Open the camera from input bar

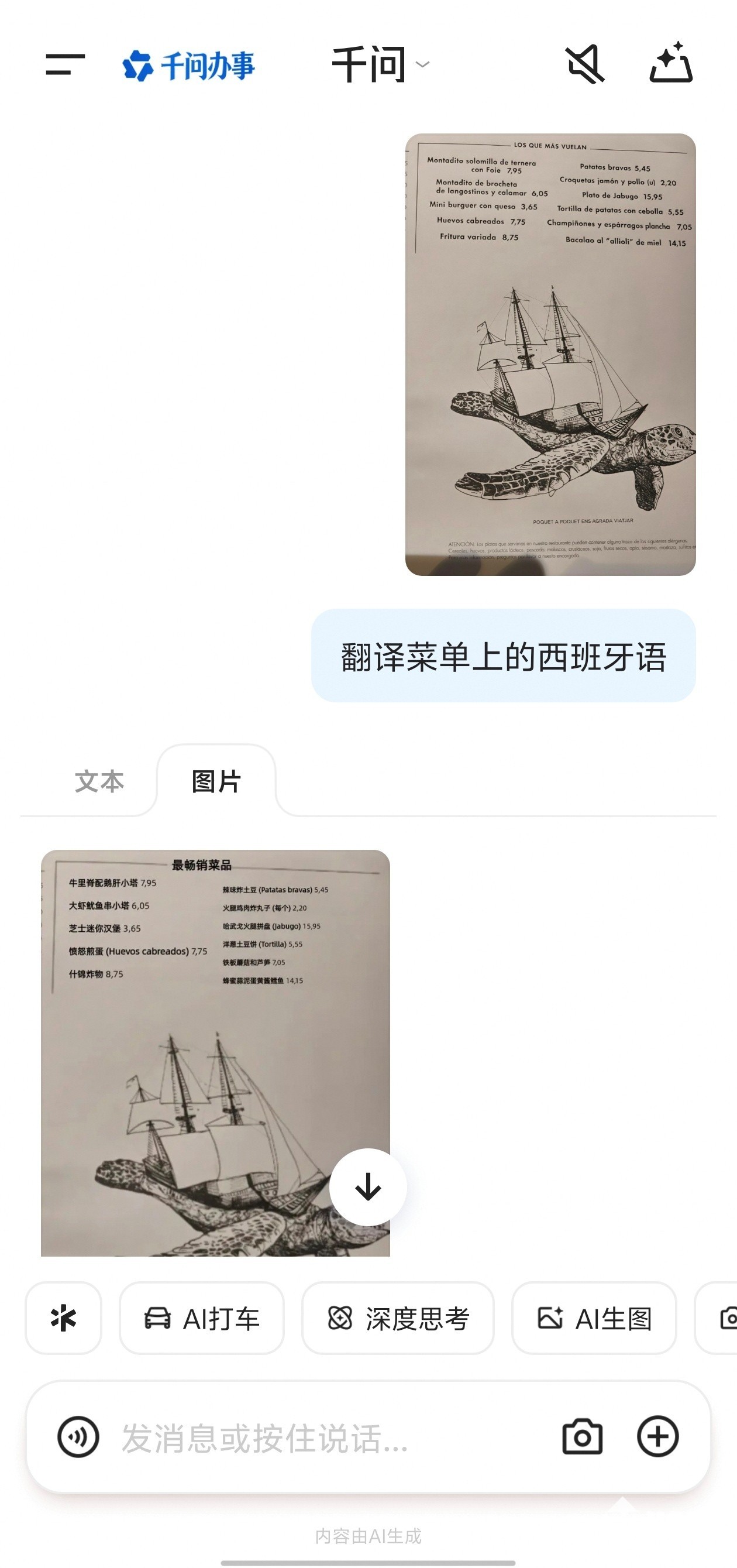pos(582,1436)
